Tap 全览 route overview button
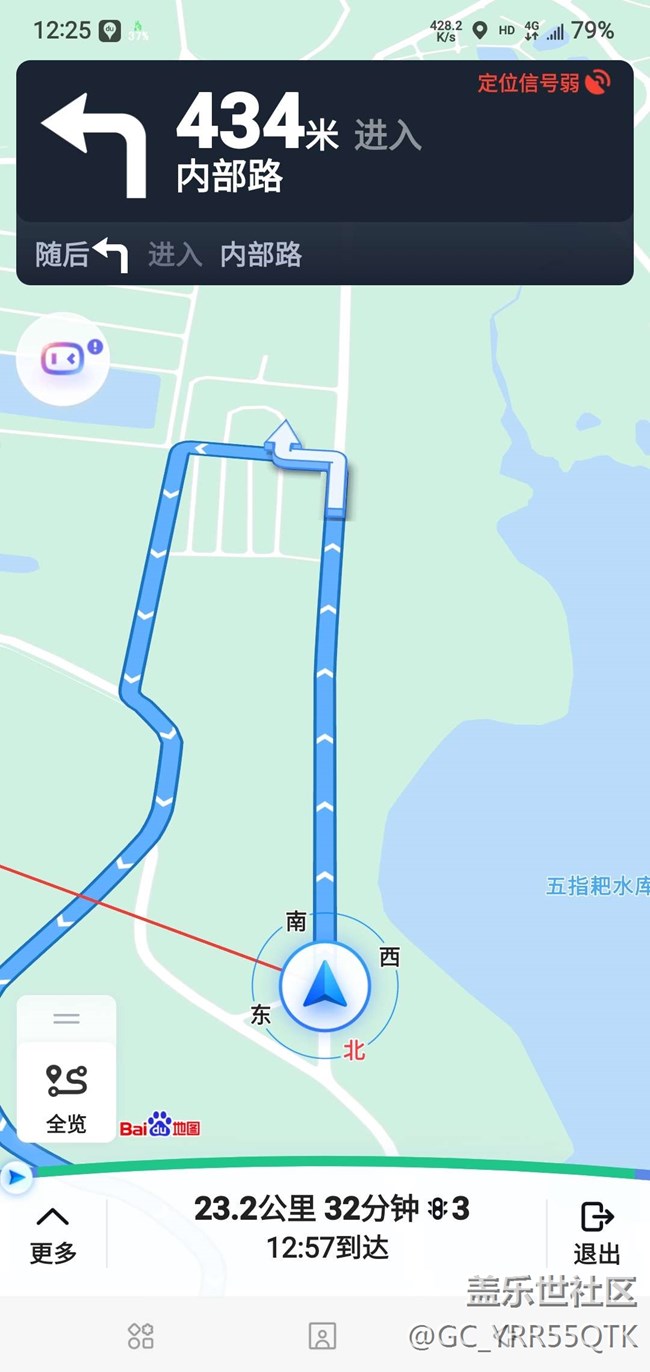The width and height of the screenshot is (650, 1372). [x=66, y=1099]
